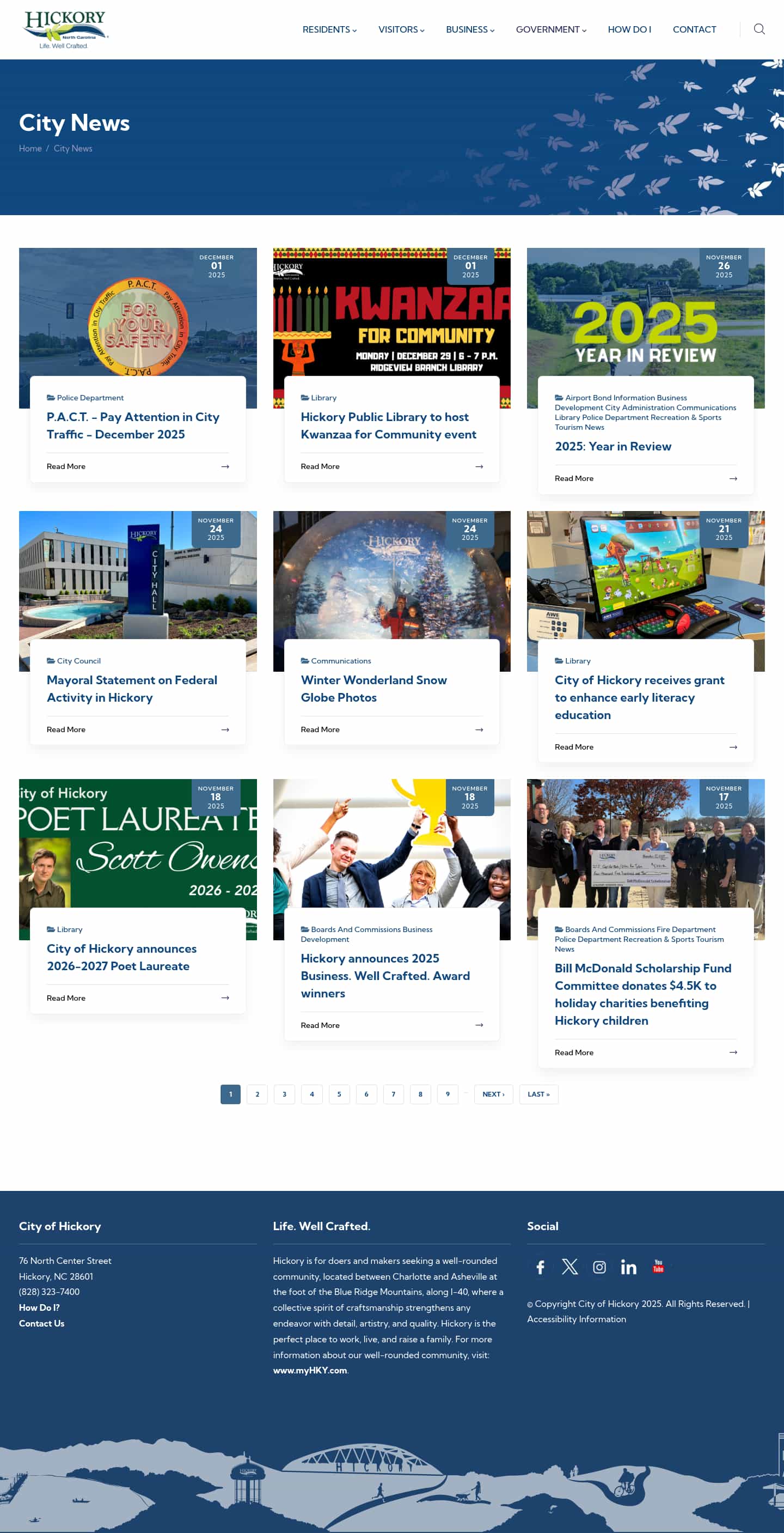Open the search icon in the header

(759, 28)
